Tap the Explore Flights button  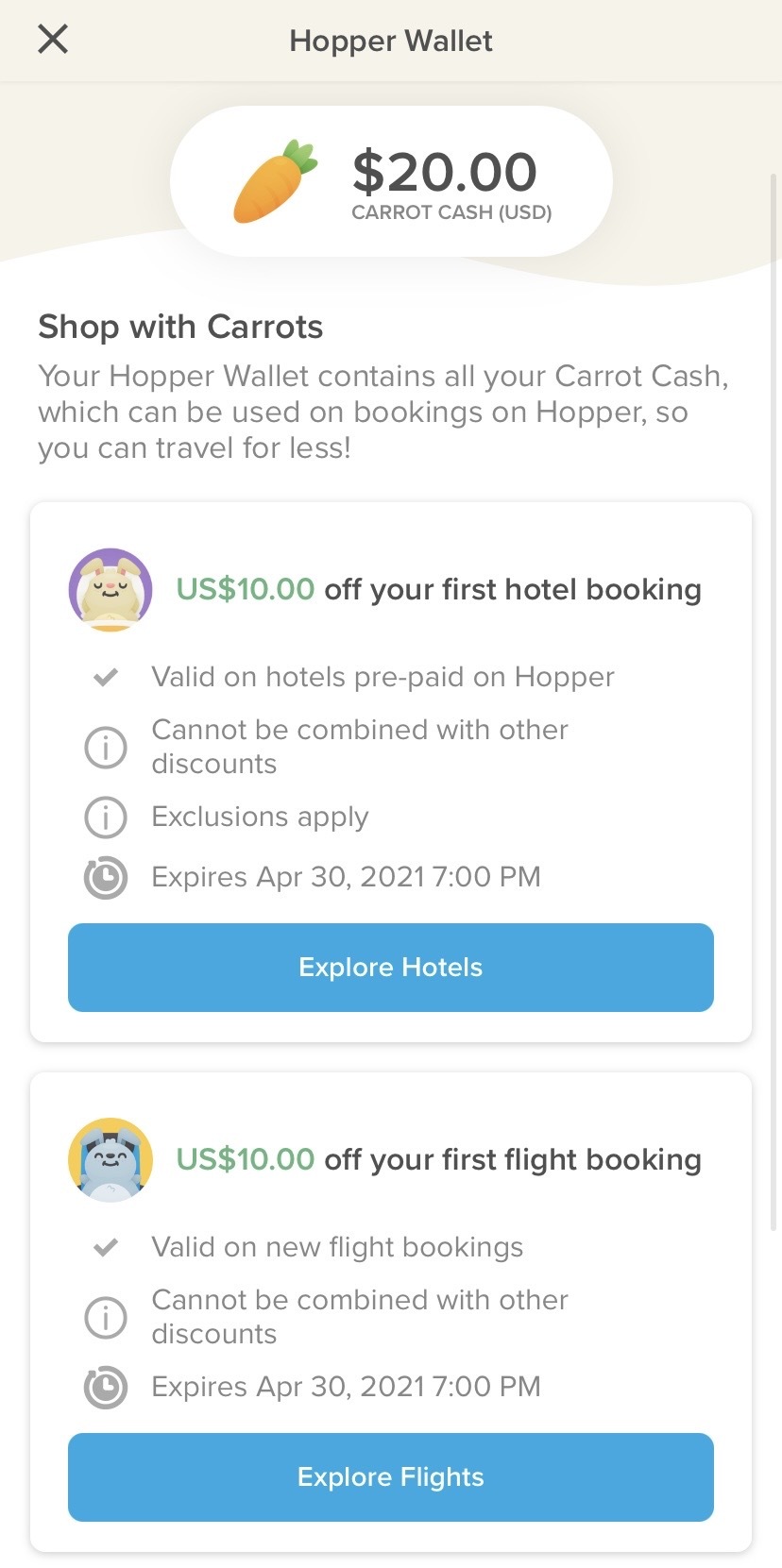391,1477
